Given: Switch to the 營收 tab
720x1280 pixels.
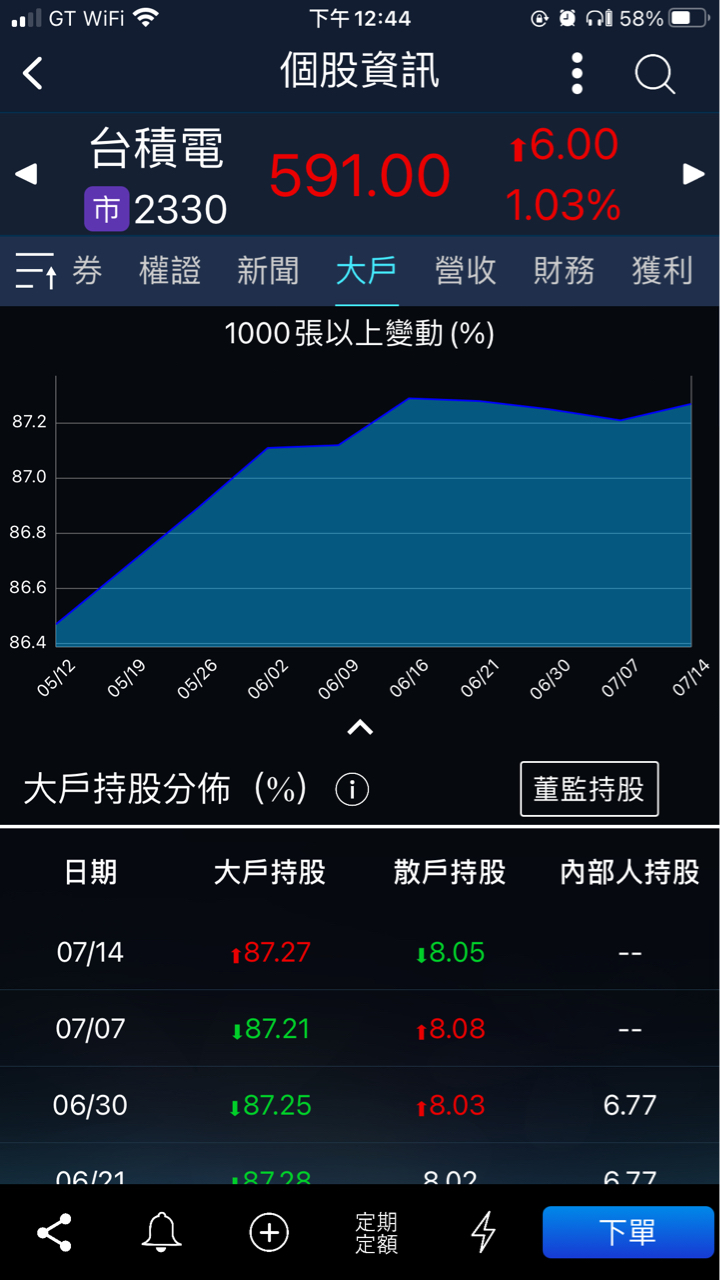Looking at the screenshot, I should tap(465, 271).
